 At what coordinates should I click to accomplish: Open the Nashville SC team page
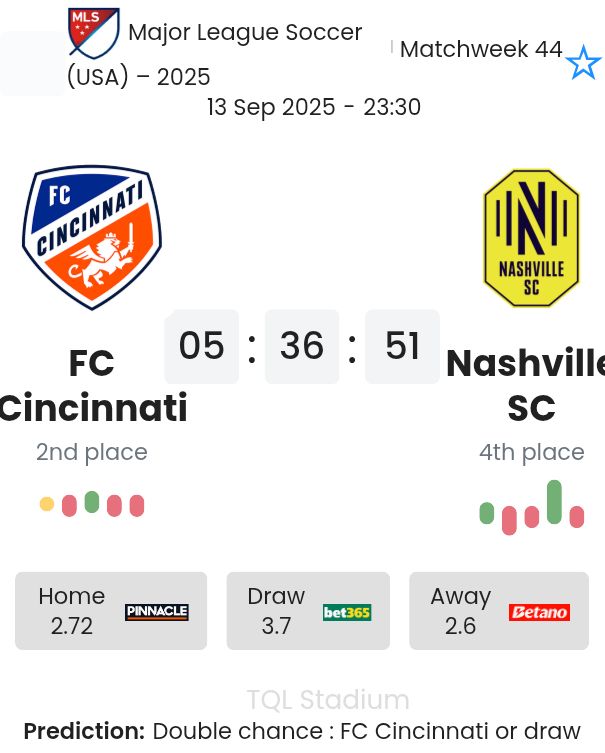[531, 237]
